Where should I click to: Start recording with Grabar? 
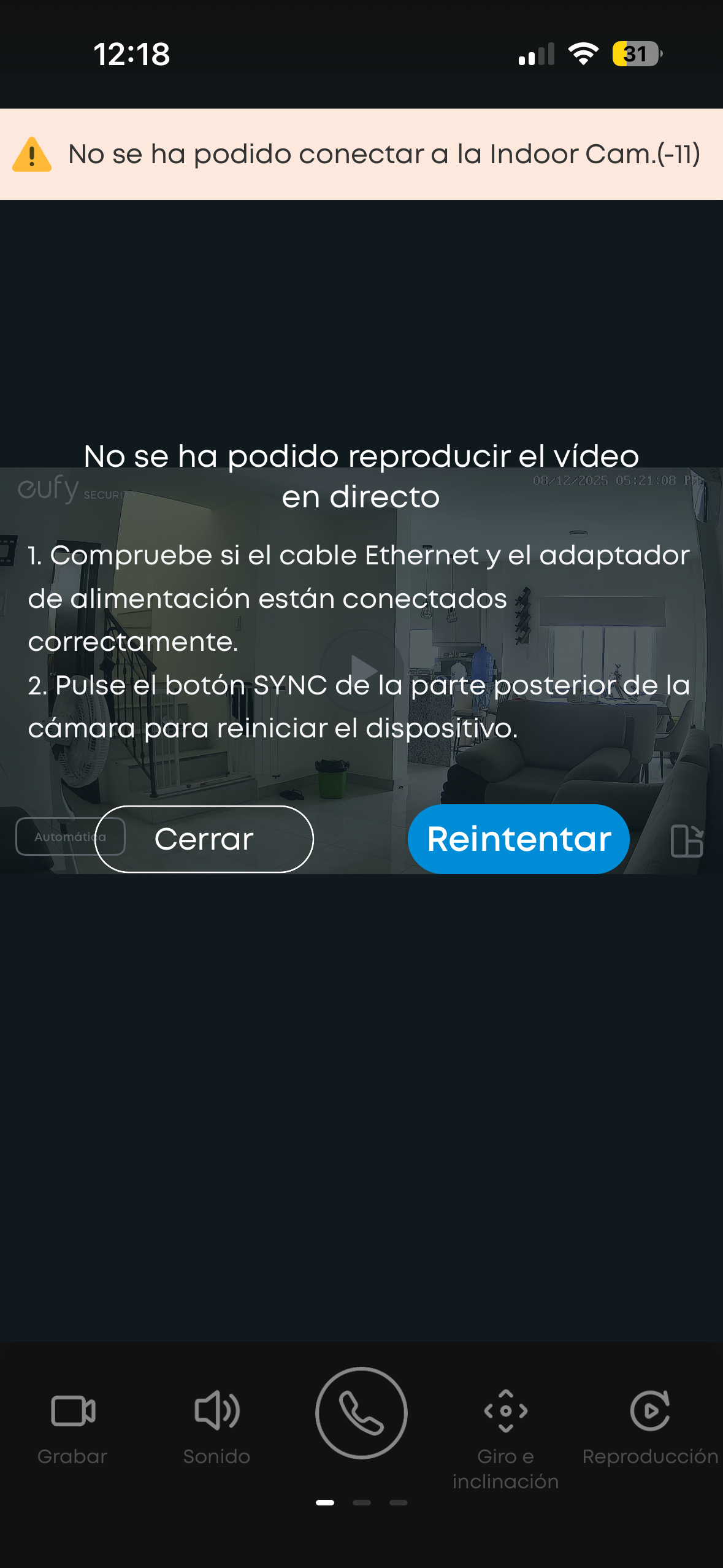[72, 1424]
